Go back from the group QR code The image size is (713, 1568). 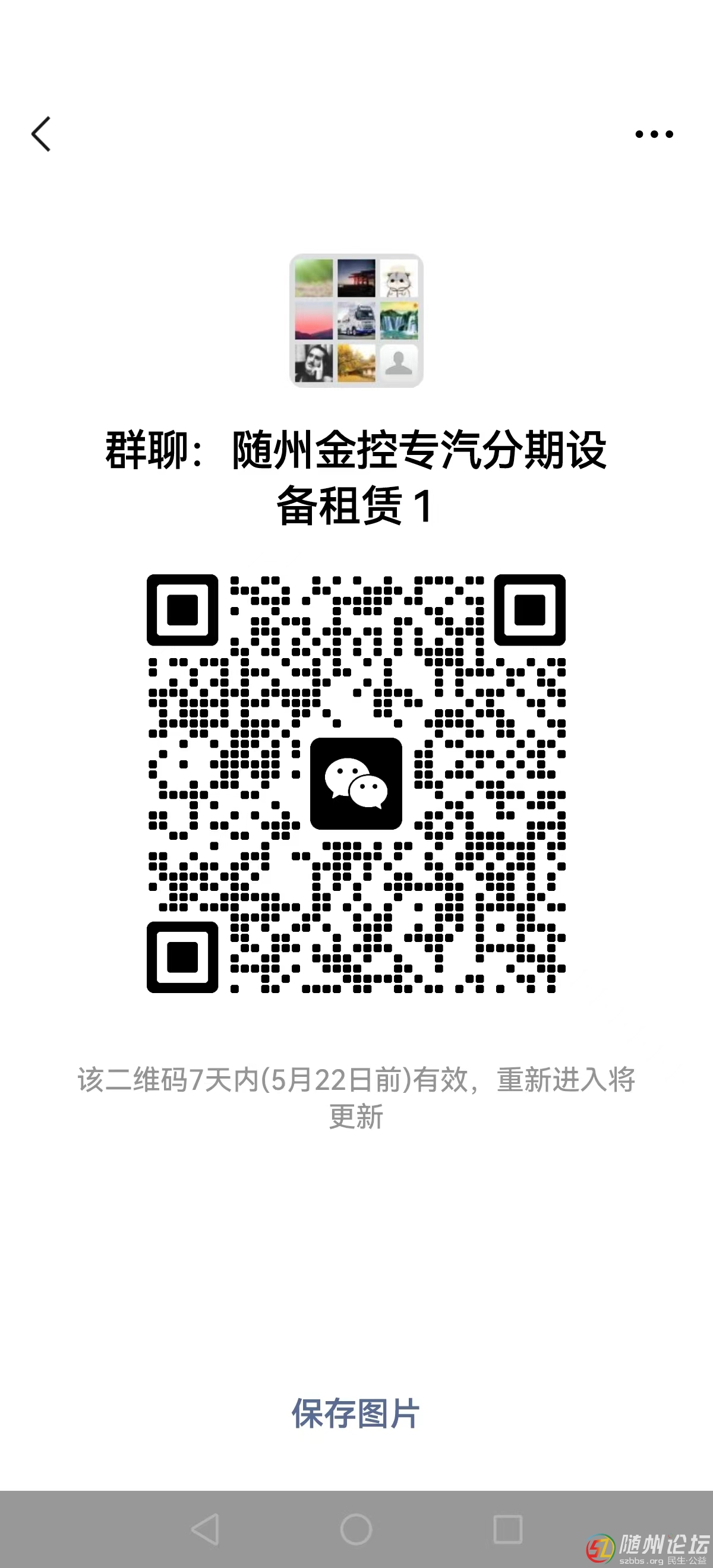pos(42,134)
